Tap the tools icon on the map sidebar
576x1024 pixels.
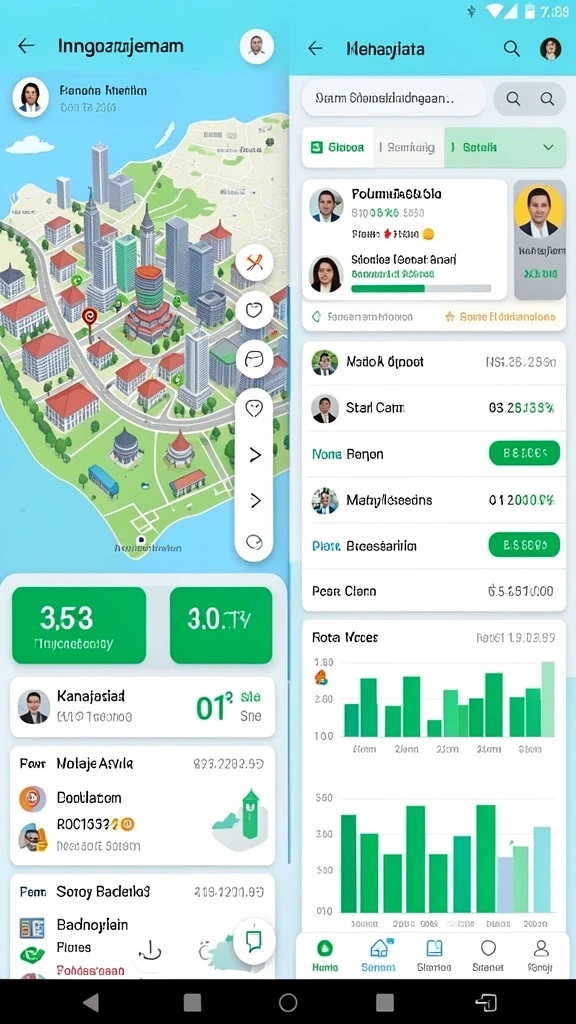point(254,264)
